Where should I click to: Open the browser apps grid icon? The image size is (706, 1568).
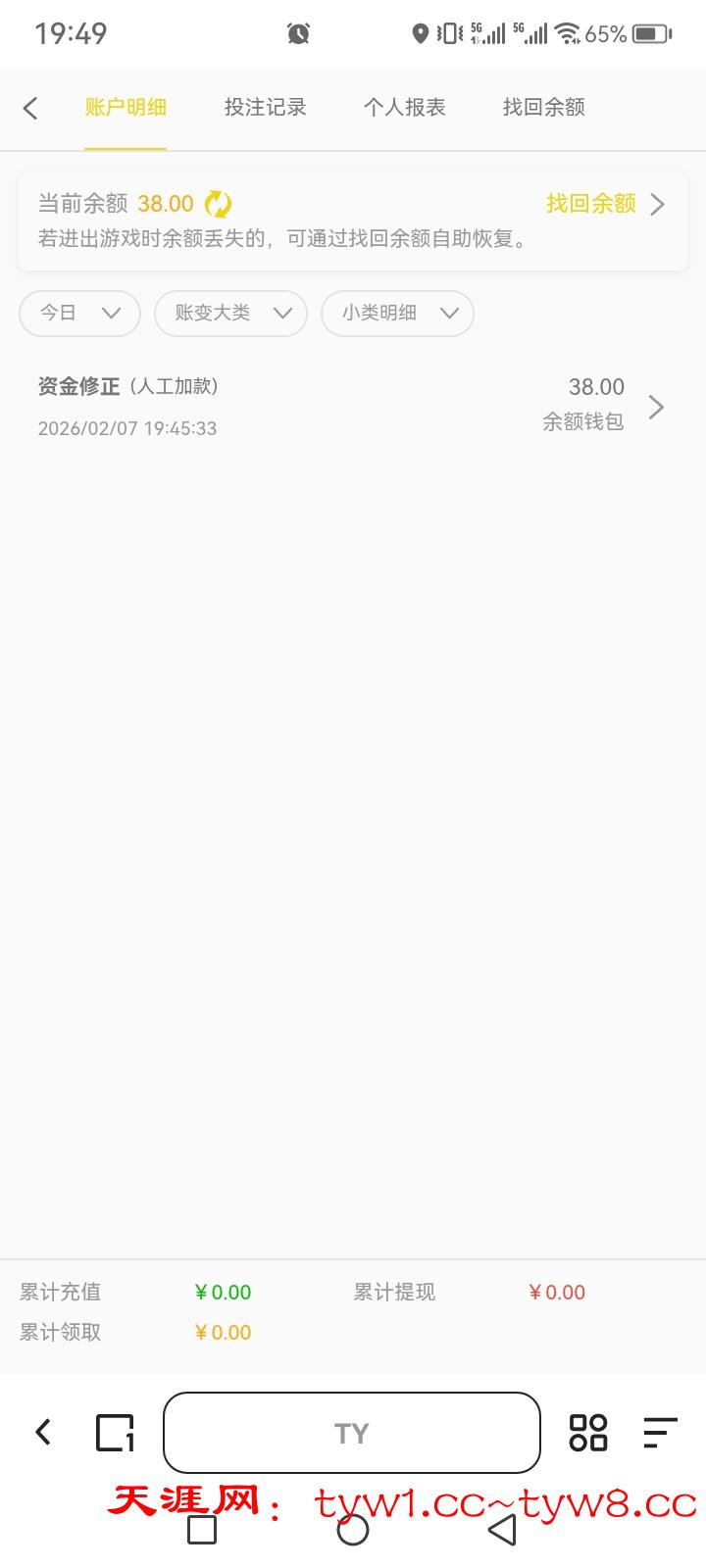click(588, 1433)
